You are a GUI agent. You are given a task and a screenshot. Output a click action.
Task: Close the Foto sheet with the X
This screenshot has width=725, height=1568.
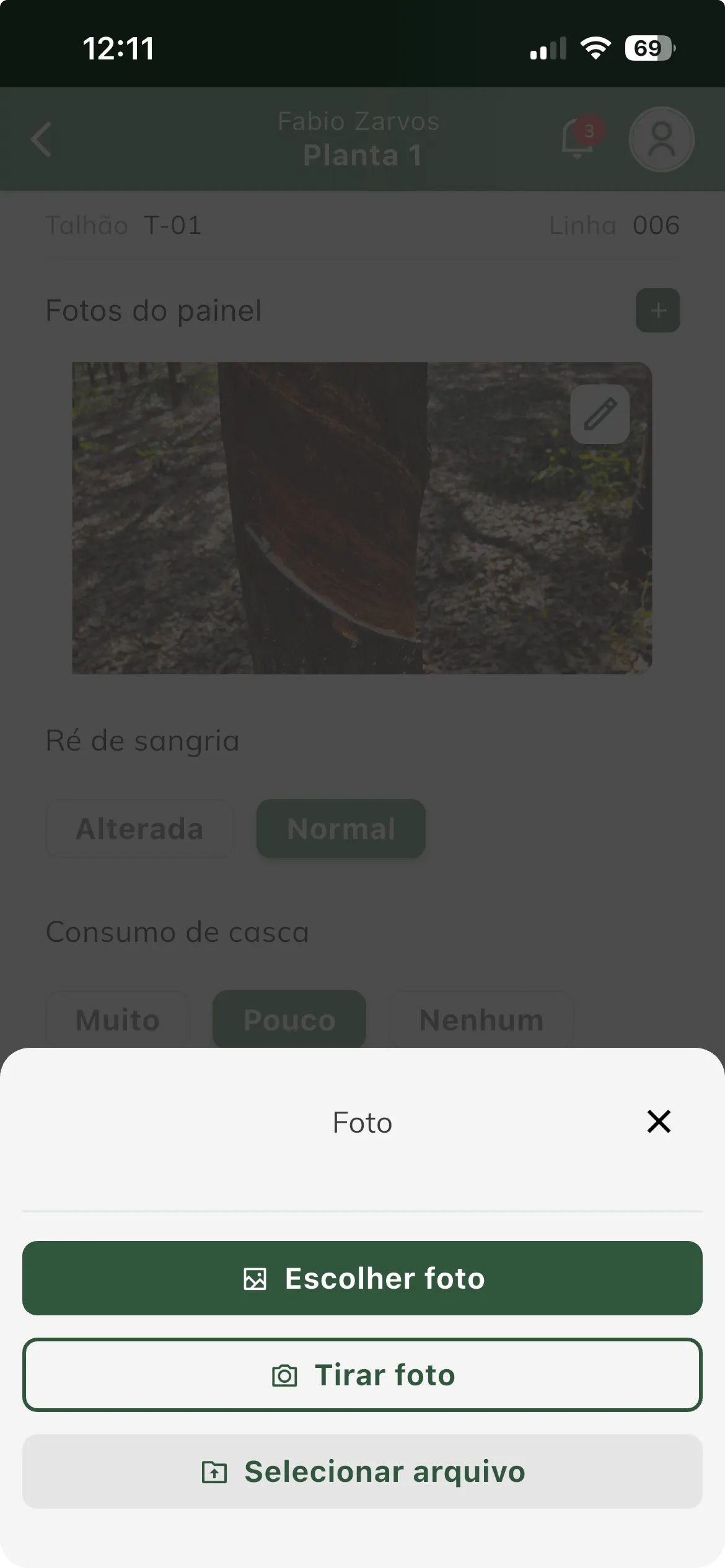pos(658,1122)
